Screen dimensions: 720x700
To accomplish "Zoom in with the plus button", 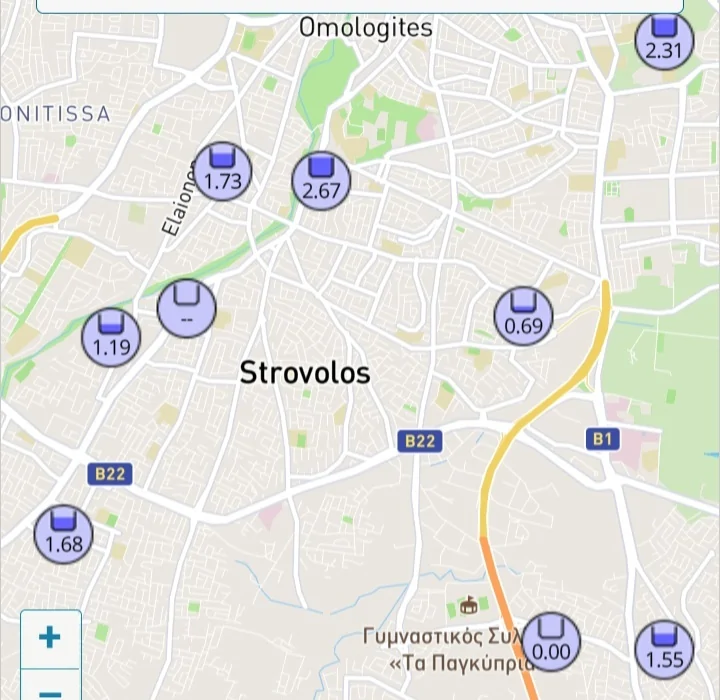I will point(49,637).
